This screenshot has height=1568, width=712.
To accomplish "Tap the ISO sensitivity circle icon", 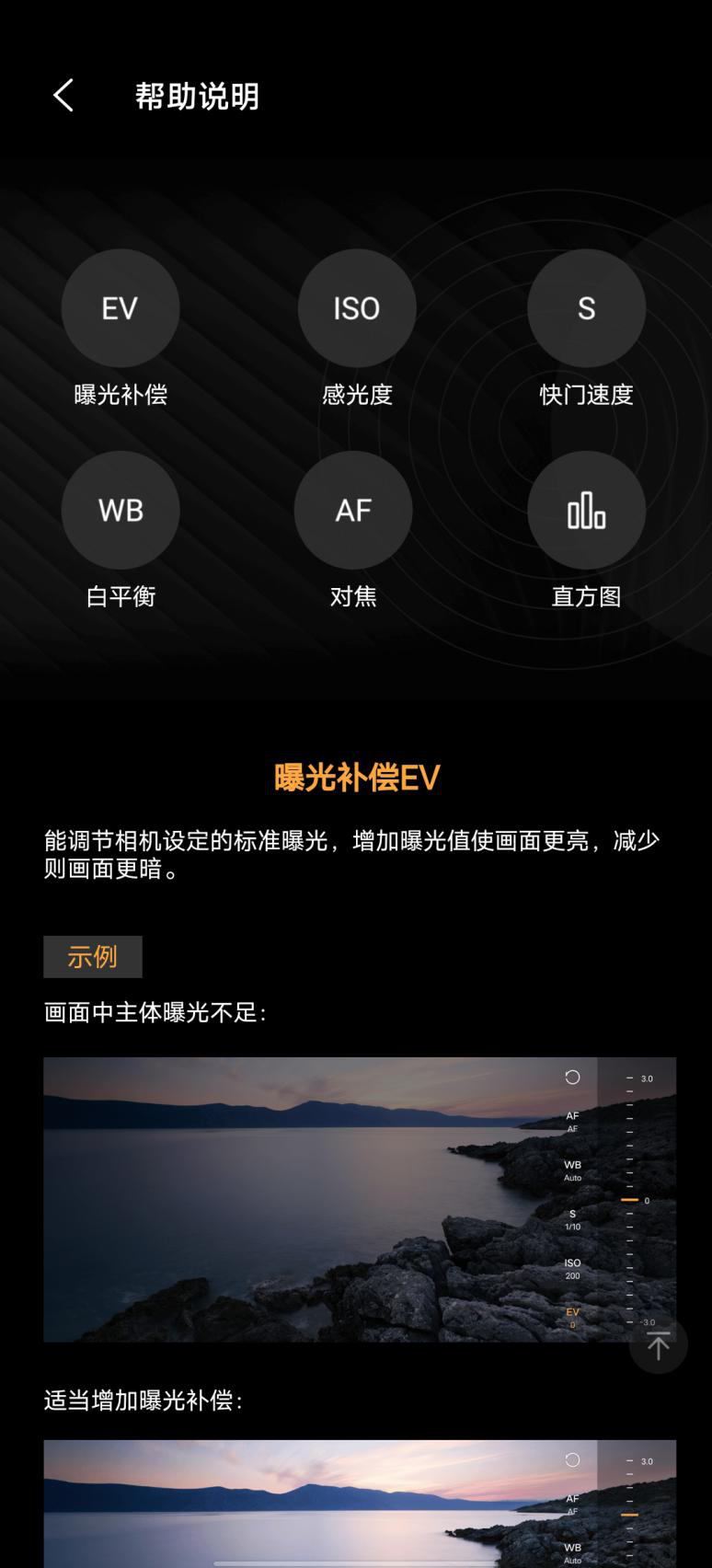I will [356, 307].
